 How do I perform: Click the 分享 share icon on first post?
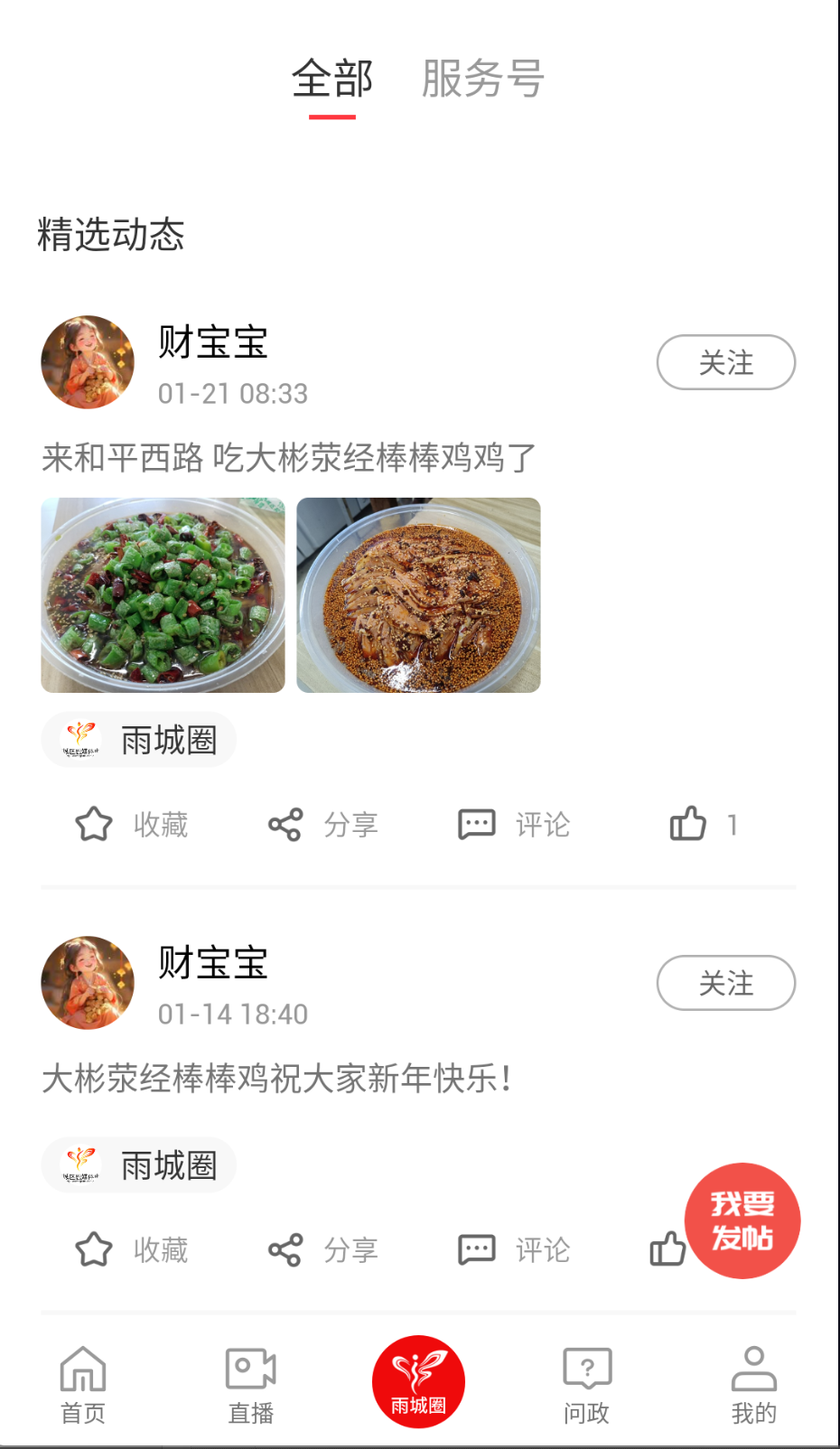point(285,823)
